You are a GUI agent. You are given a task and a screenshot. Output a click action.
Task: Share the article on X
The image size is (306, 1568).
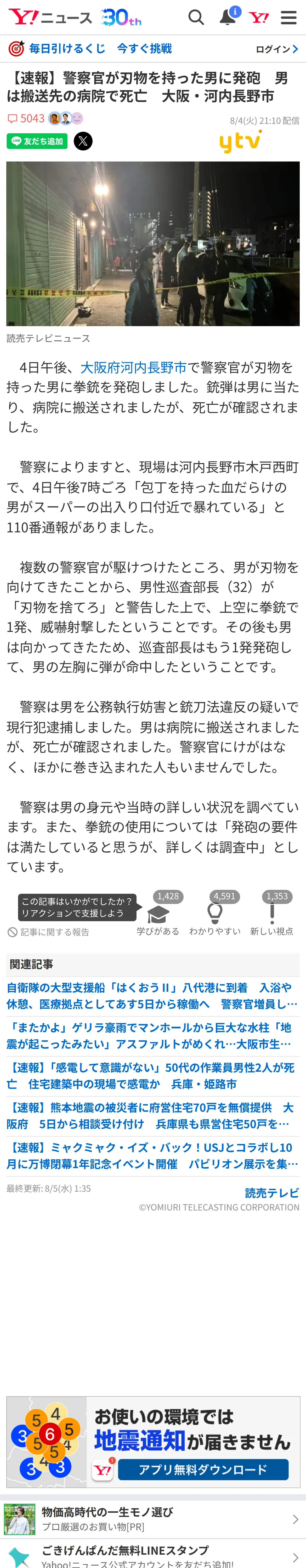83,141
